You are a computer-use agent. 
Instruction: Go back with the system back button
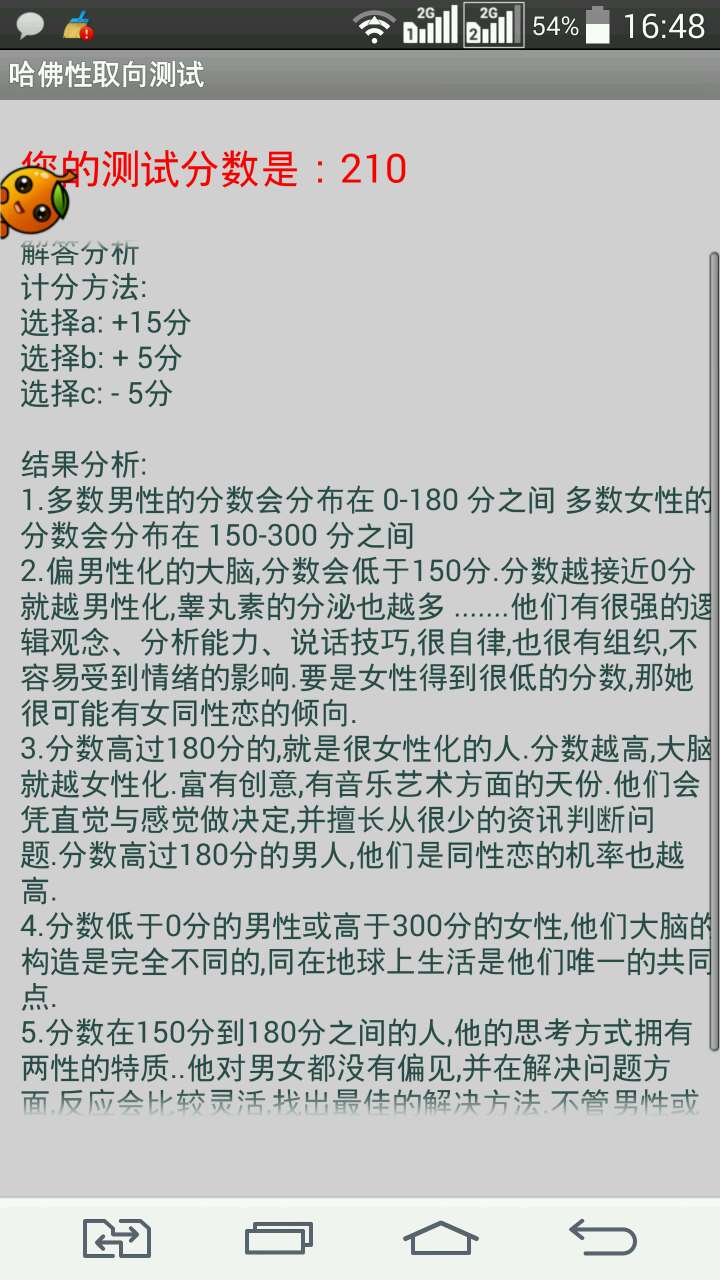602,1238
